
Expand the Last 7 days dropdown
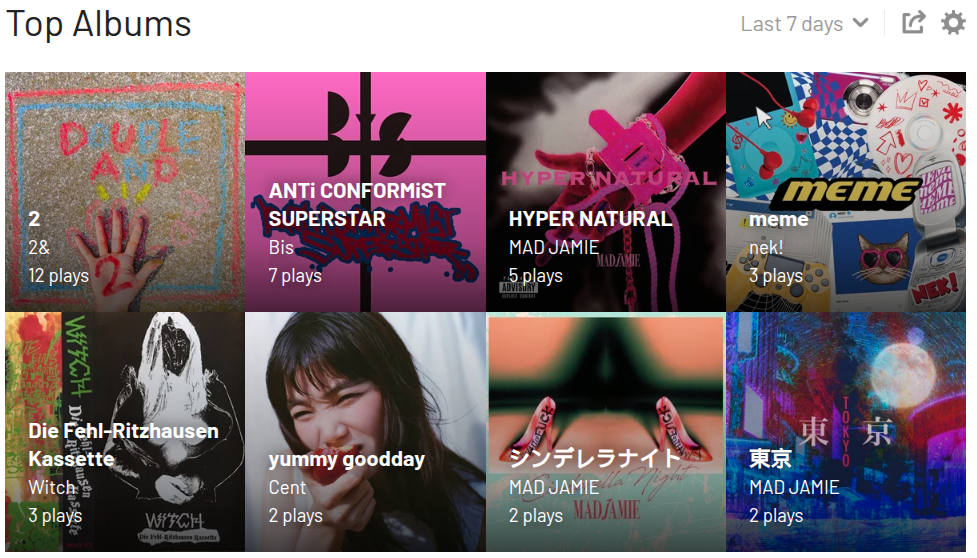point(804,24)
